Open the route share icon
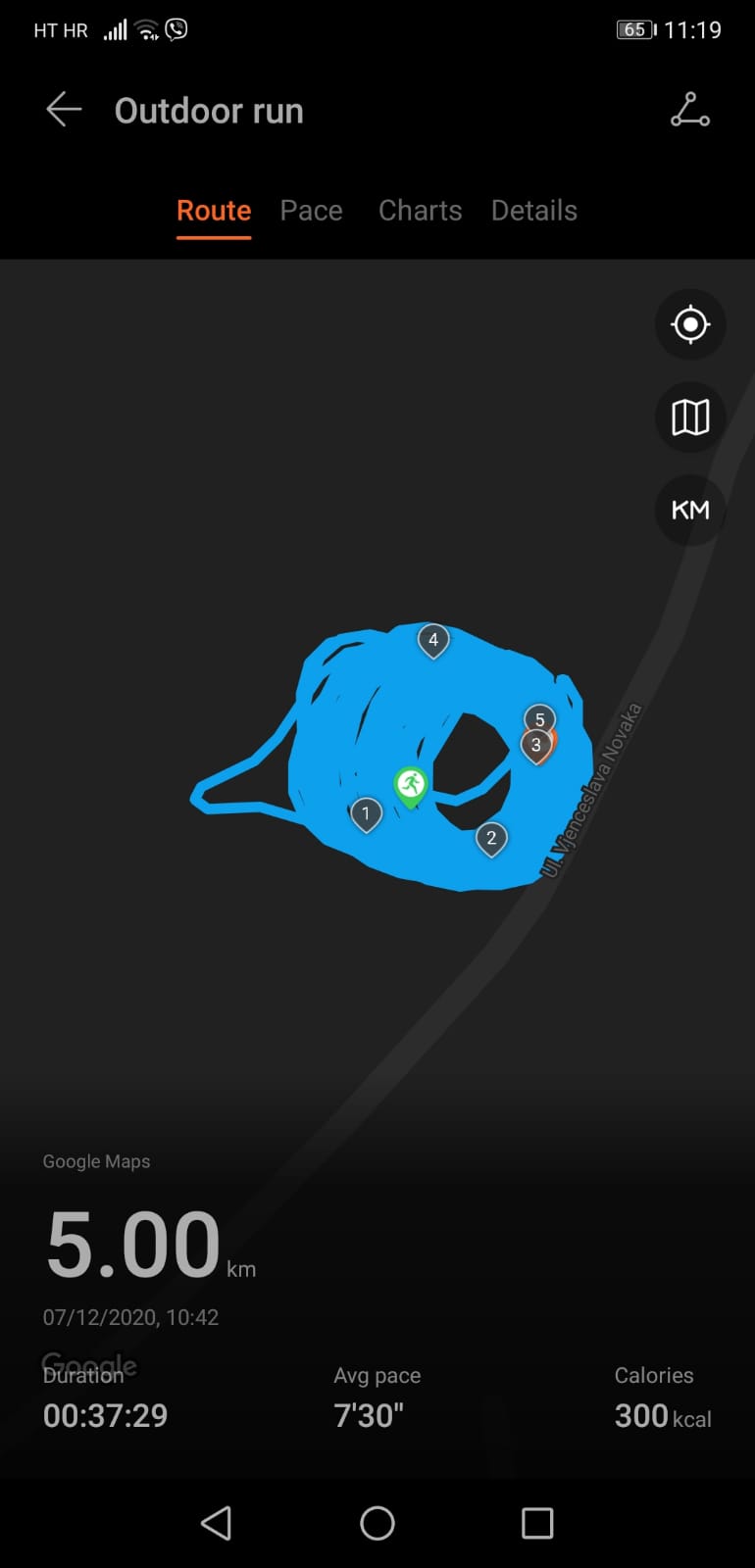The width and height of the screenshot is (755, 1568). 689,110
